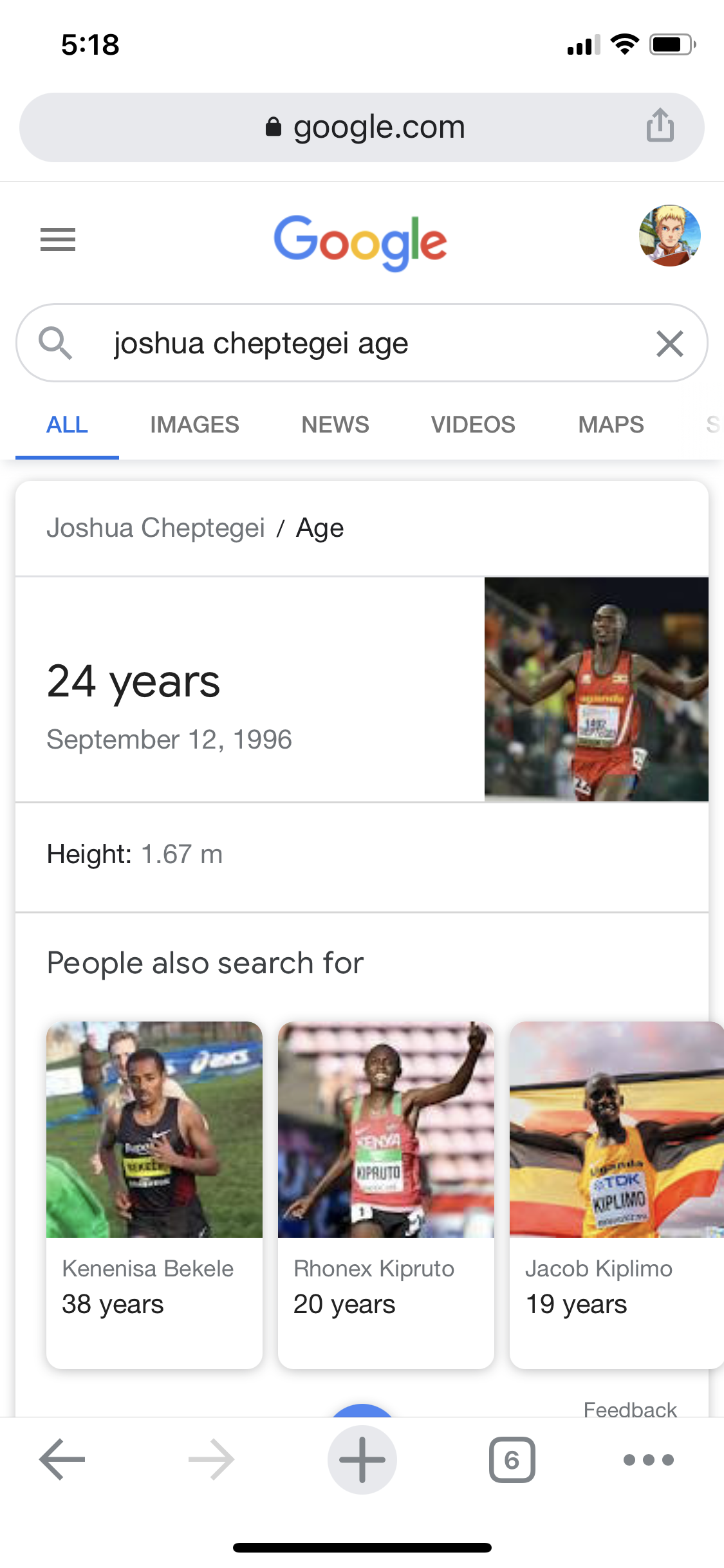
Task: Open a new browser tab
Action: (x=362, y=1459)
